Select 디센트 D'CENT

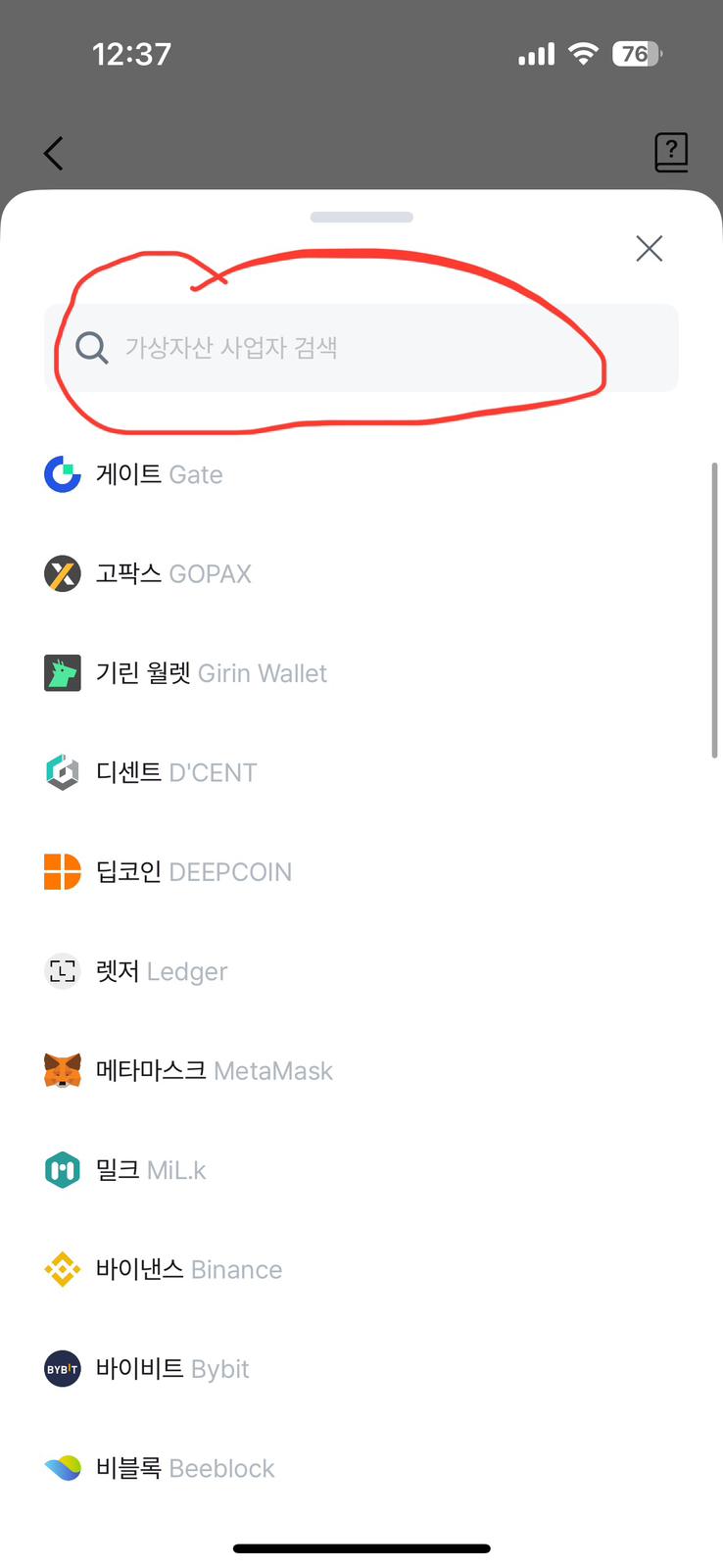[361, 772]
